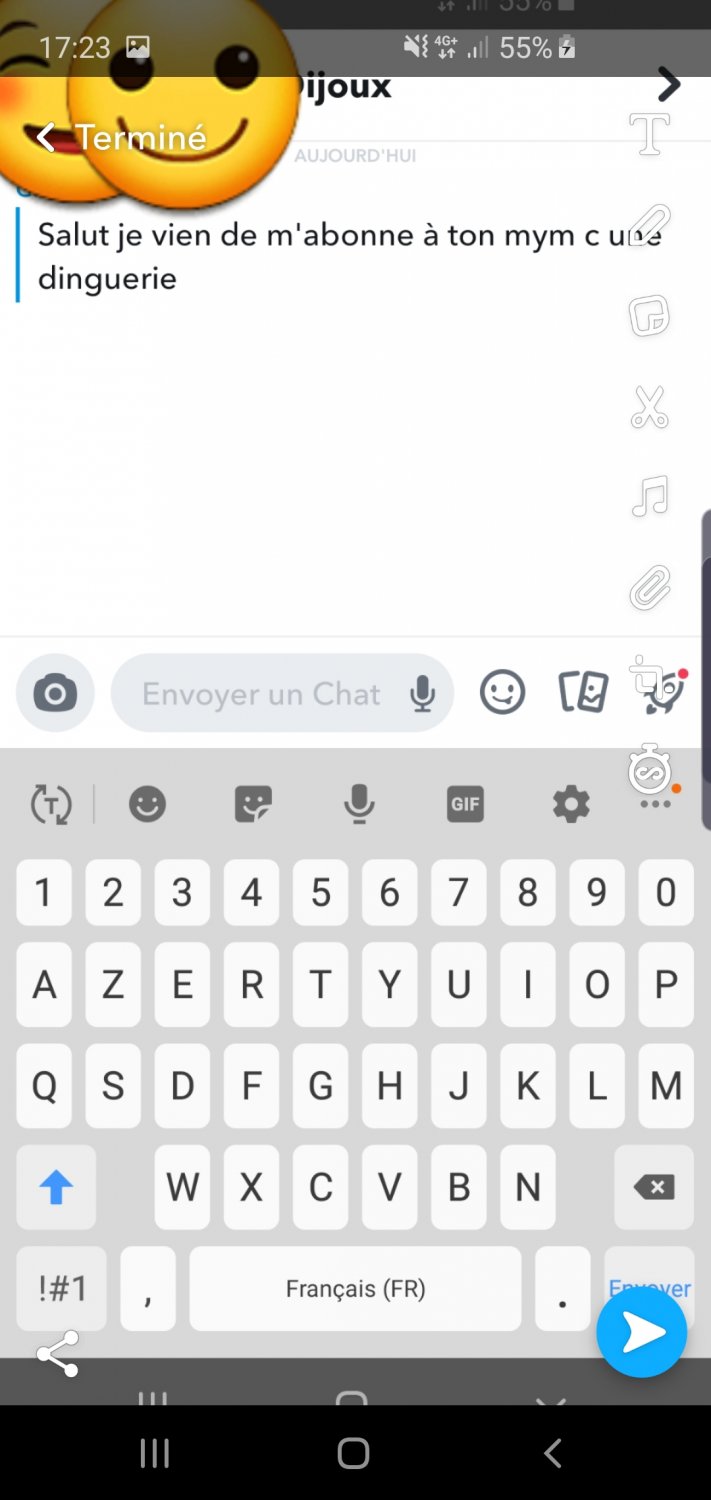Add music to the snap
This screenshot has width=711, height=1500.
point(649,496)
